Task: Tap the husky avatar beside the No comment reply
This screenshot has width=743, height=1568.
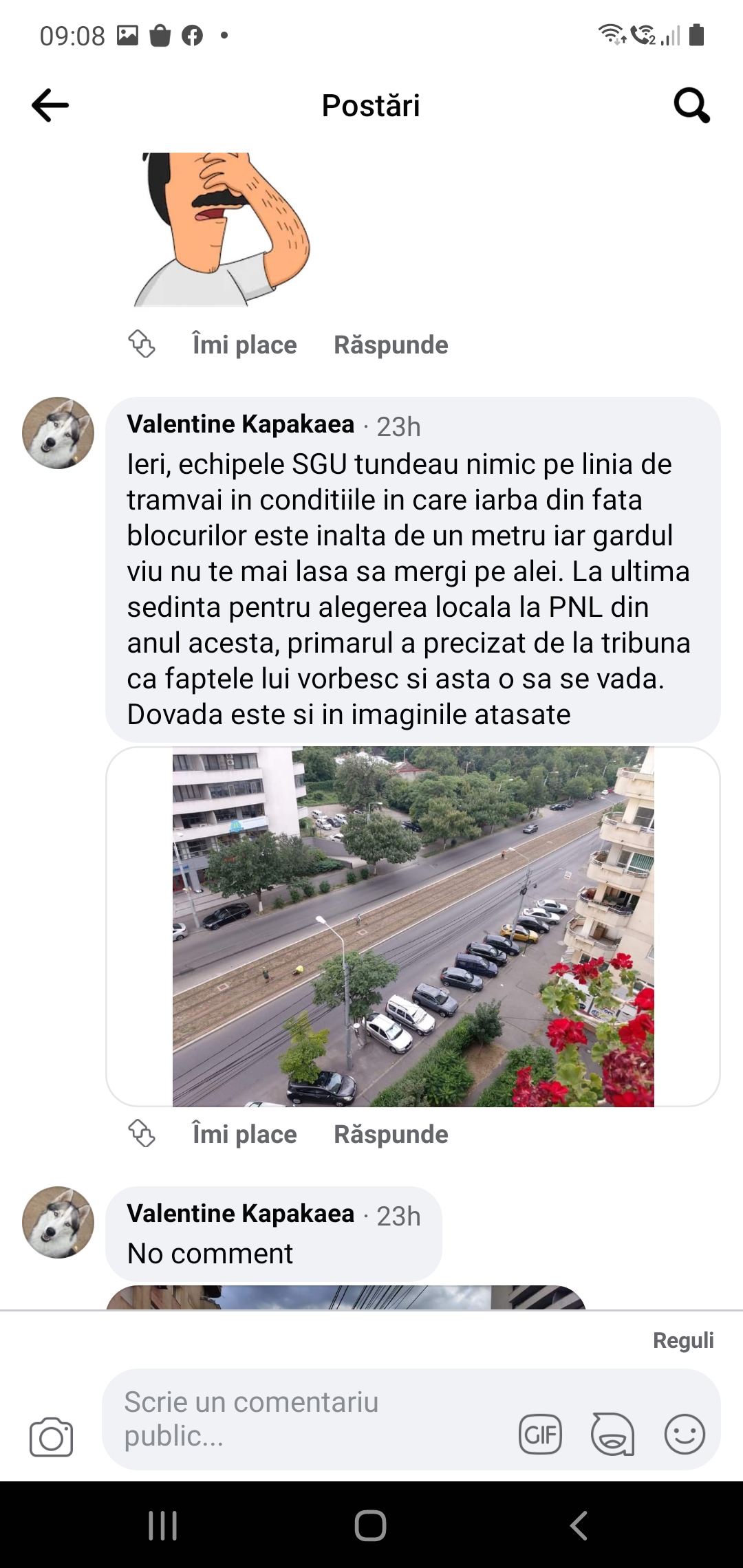Action: pyautogui.click(x=58, y=1222)
